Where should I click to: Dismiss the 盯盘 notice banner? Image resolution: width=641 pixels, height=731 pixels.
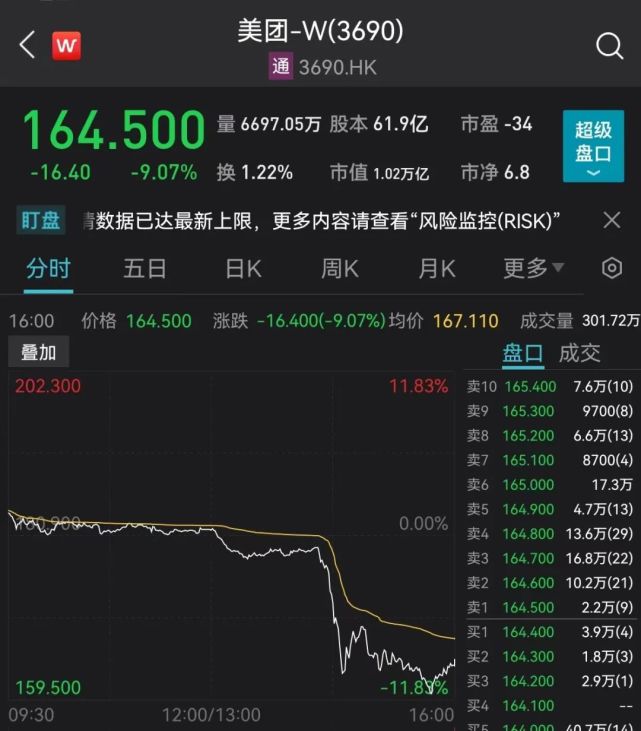point(612,220)
